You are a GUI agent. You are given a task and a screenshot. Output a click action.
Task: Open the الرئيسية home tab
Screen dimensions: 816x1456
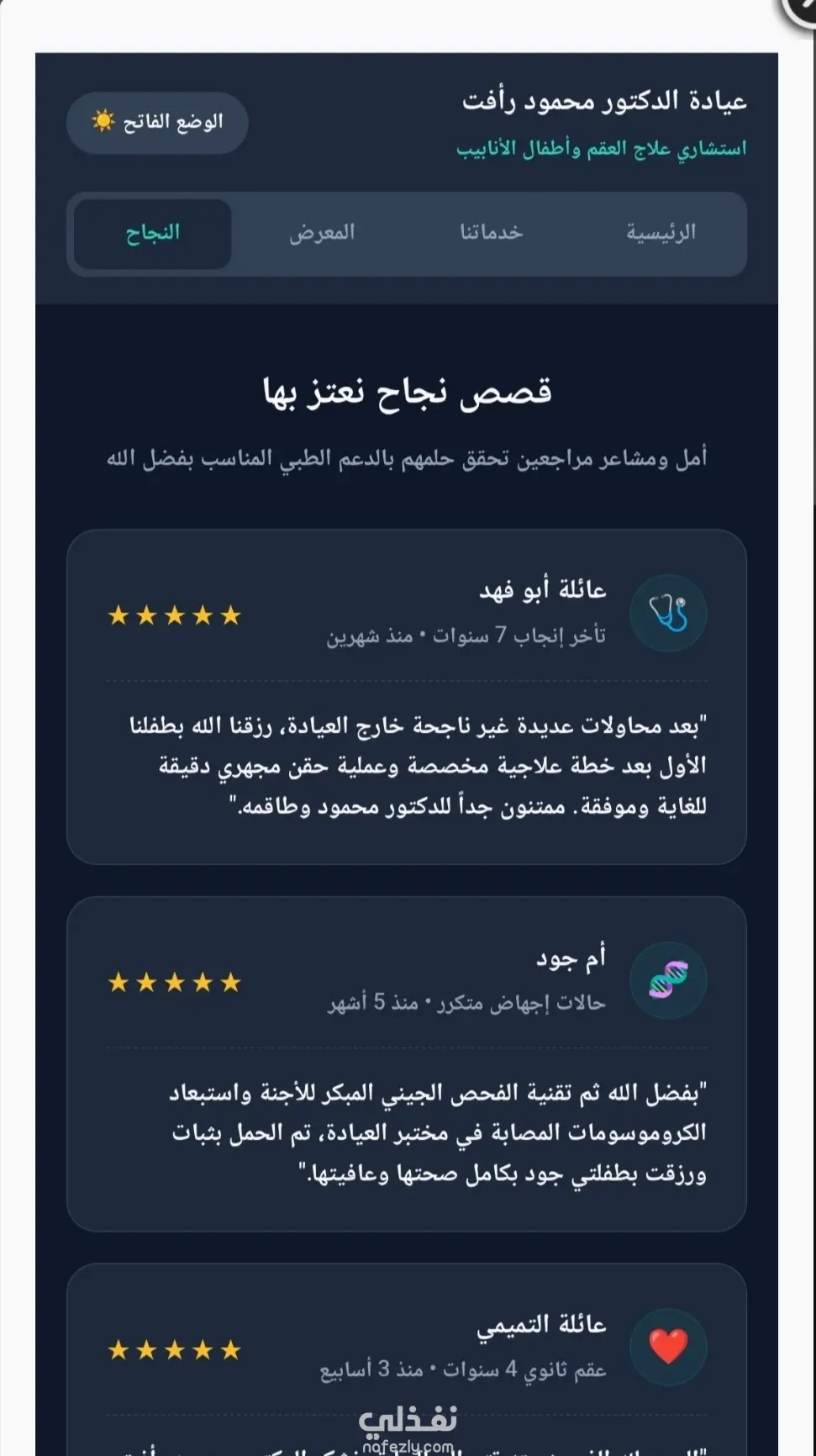pos(661,233)
